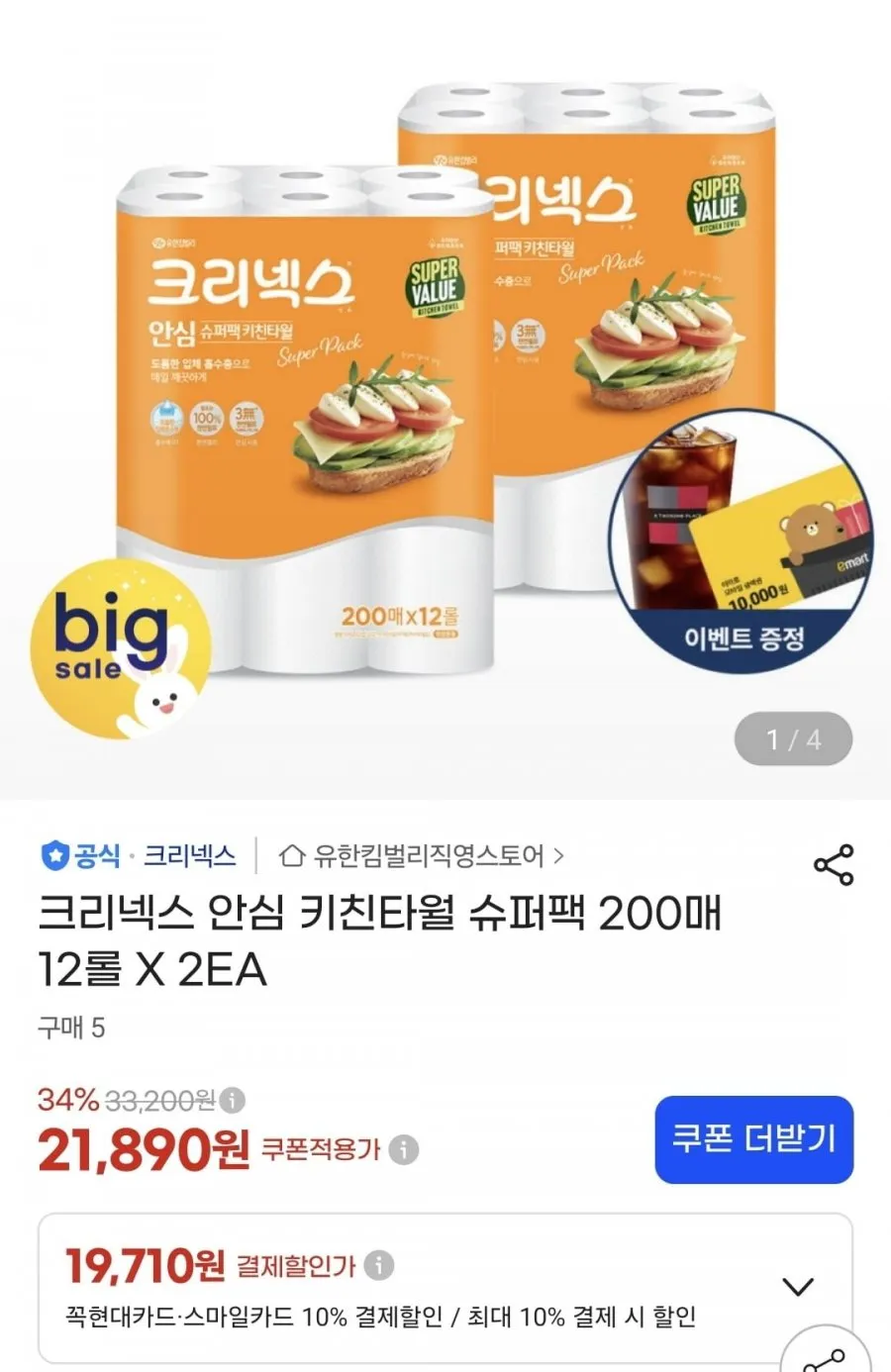Show info for 쿠폰적용가 price

(x=403, y=1149)
